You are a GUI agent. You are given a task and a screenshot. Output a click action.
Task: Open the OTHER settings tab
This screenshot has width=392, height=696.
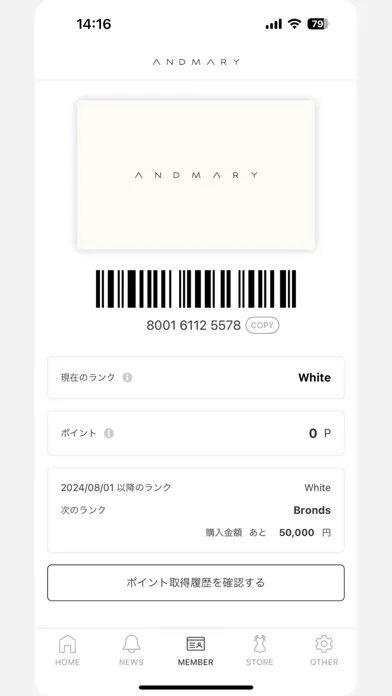324,650
